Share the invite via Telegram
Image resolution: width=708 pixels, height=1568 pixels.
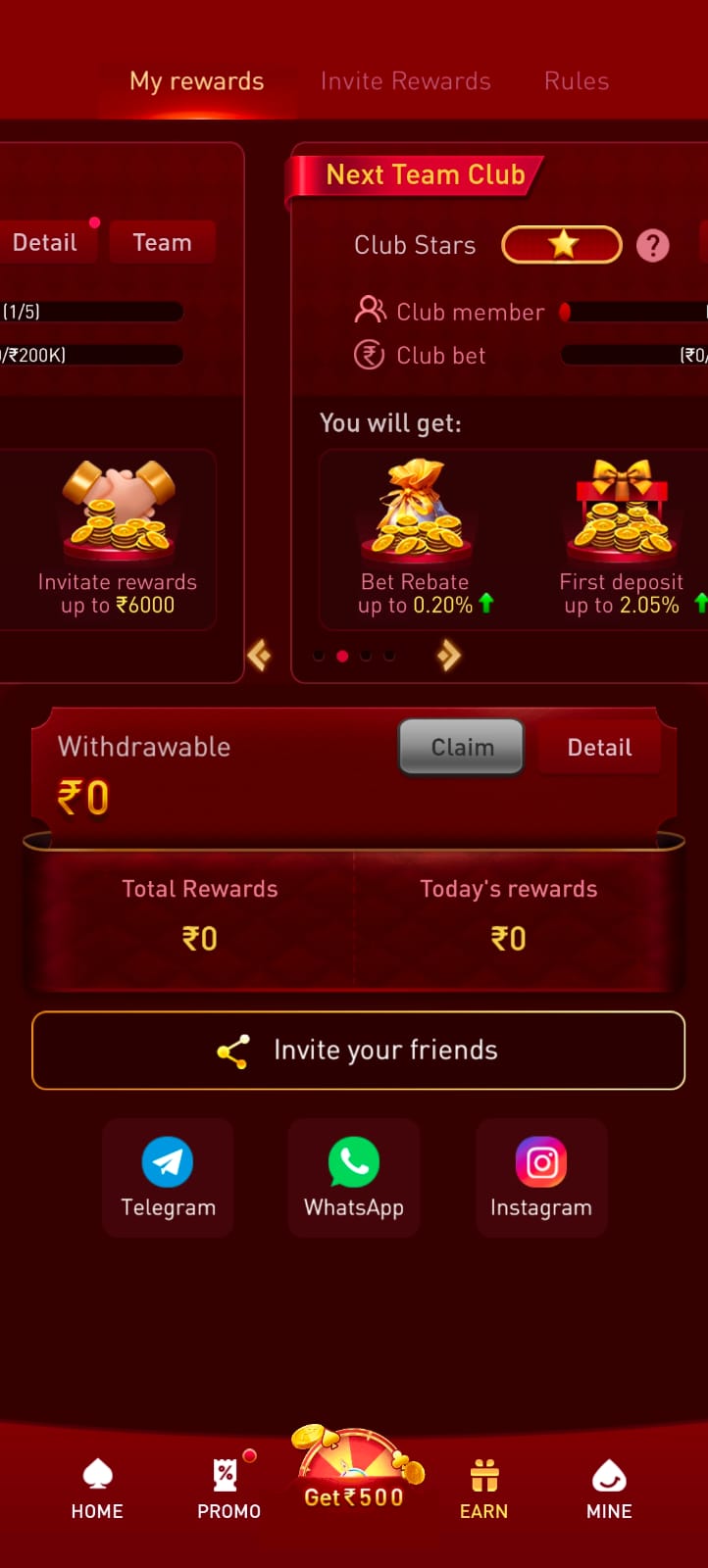pos(168,1178)
